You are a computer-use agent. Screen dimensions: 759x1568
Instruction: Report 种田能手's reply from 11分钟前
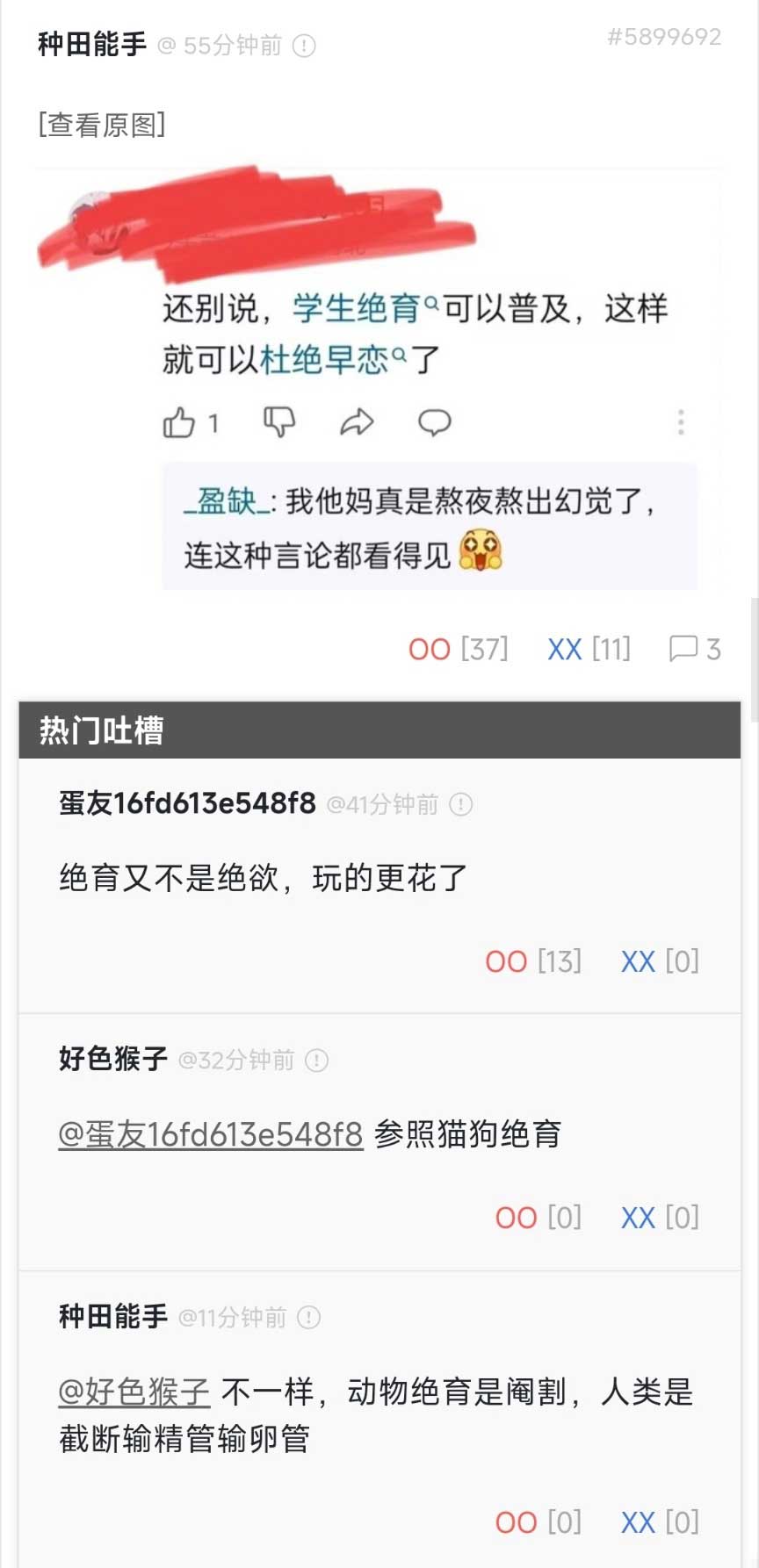coord(309,1317)
